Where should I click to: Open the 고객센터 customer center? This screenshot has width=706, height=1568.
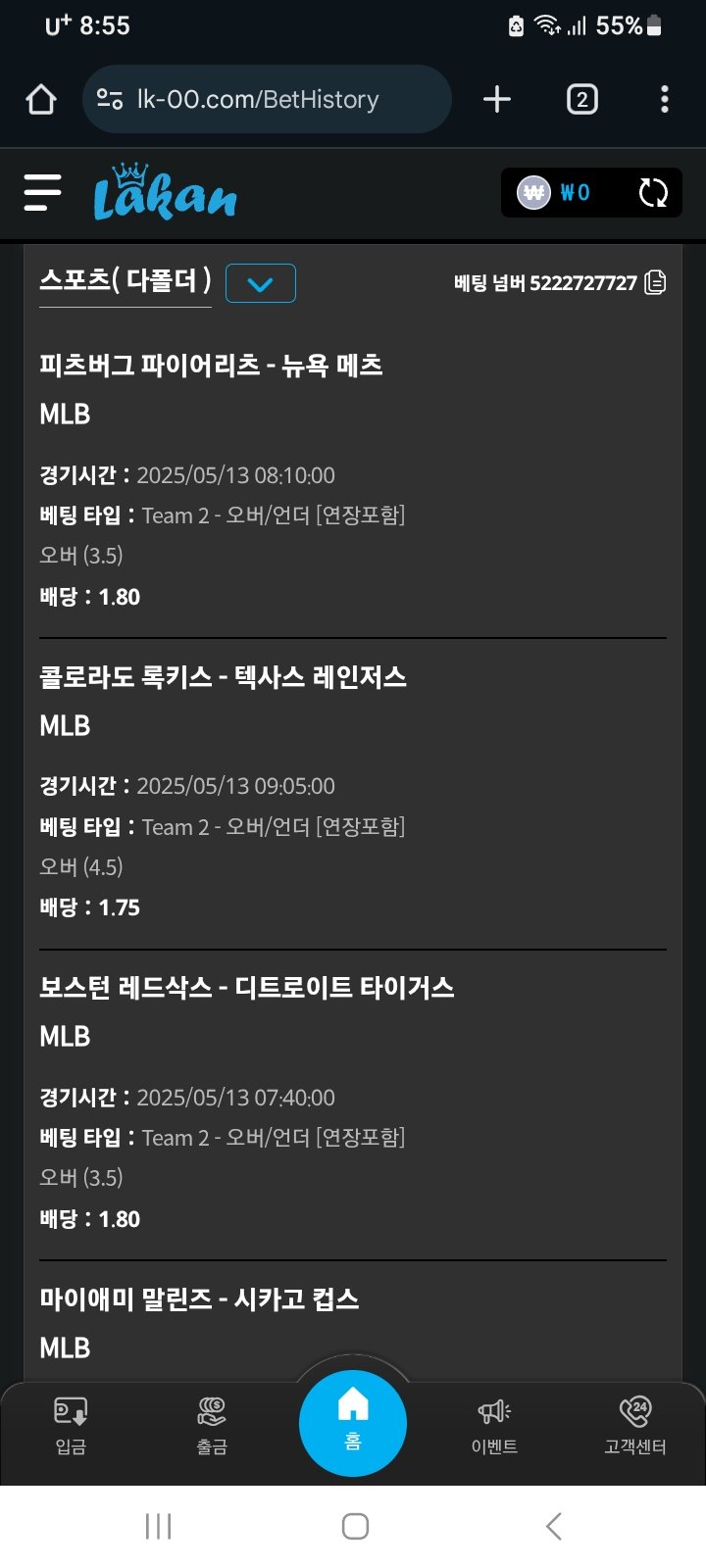[x=634, y=1425]
